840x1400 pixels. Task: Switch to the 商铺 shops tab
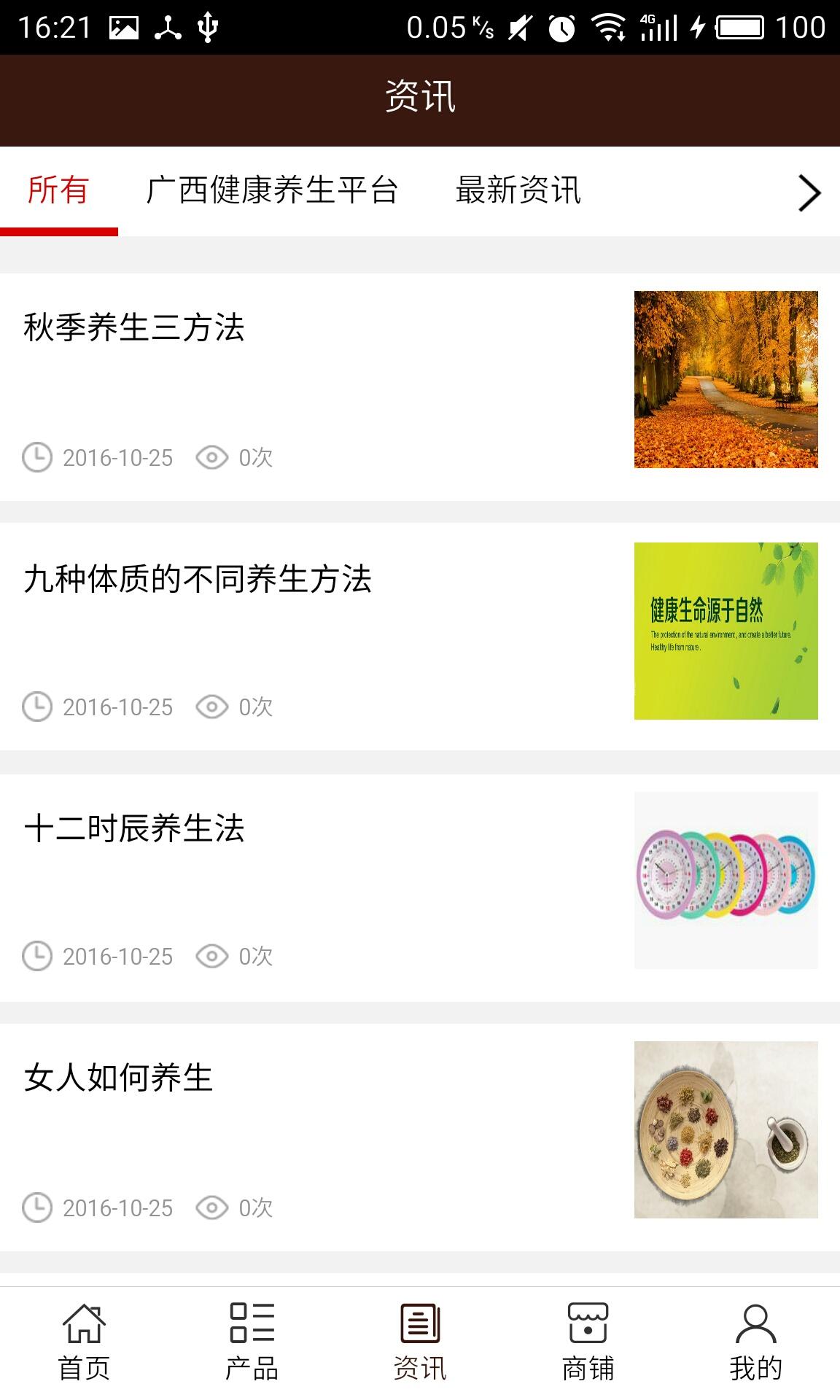tap(588, 1342)
